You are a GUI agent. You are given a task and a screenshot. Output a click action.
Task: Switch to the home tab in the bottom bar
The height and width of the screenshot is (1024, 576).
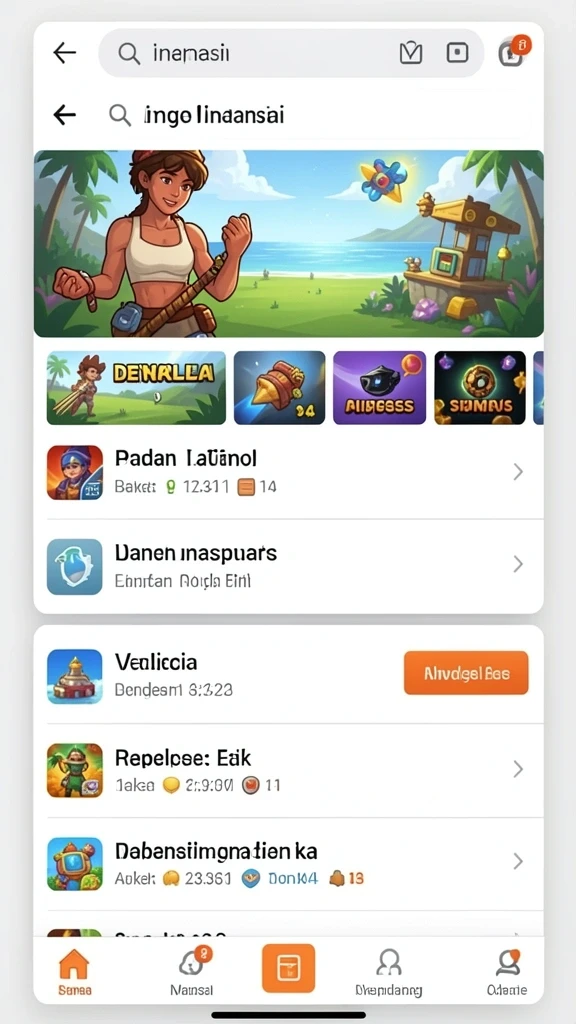pos(74,972)
